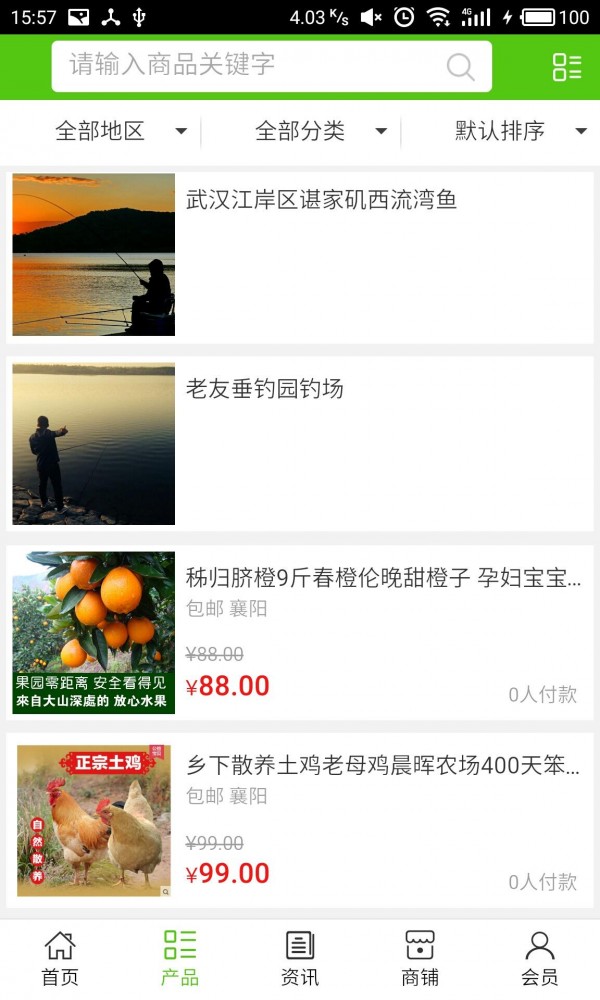Open the 商铺 shops tab
The image size is (600, 1000).
420,958
